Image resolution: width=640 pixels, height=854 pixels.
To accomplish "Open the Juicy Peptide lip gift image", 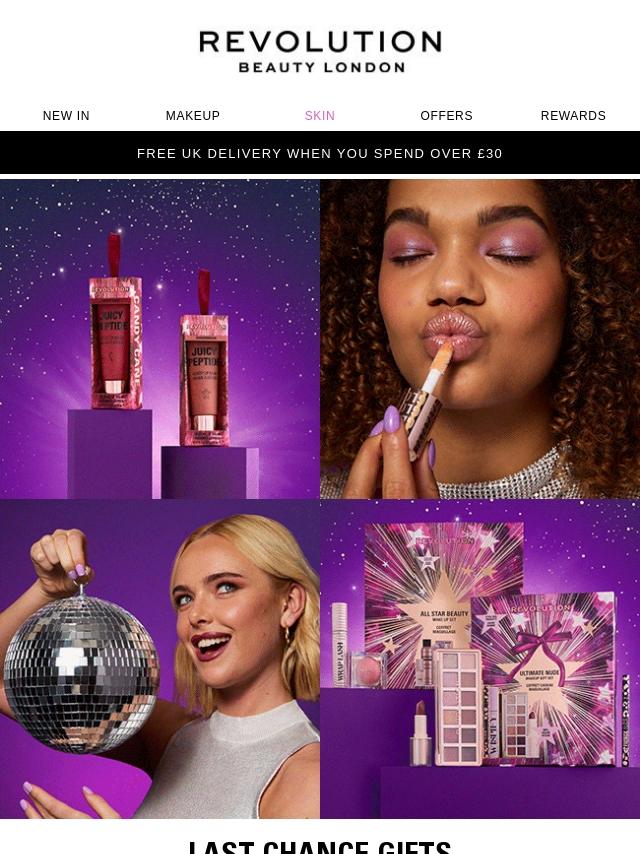I will [160, 339].
